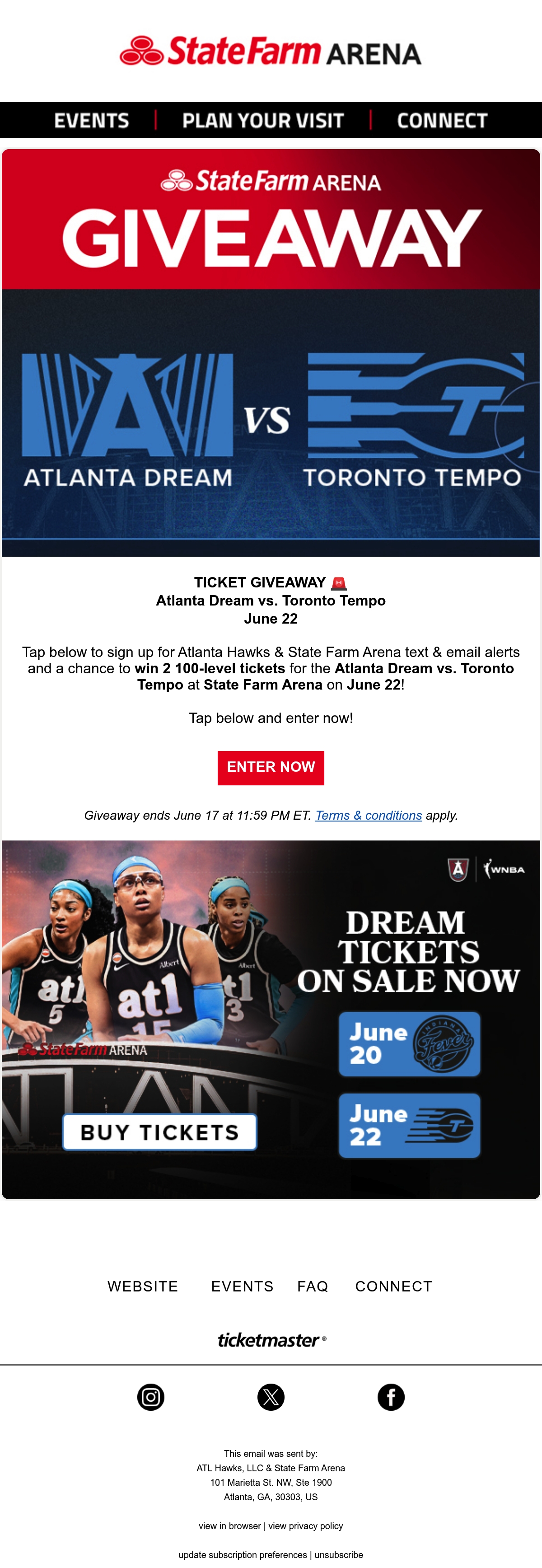
Task: Tap the red Enter Now button
Action: coord(271,768)
